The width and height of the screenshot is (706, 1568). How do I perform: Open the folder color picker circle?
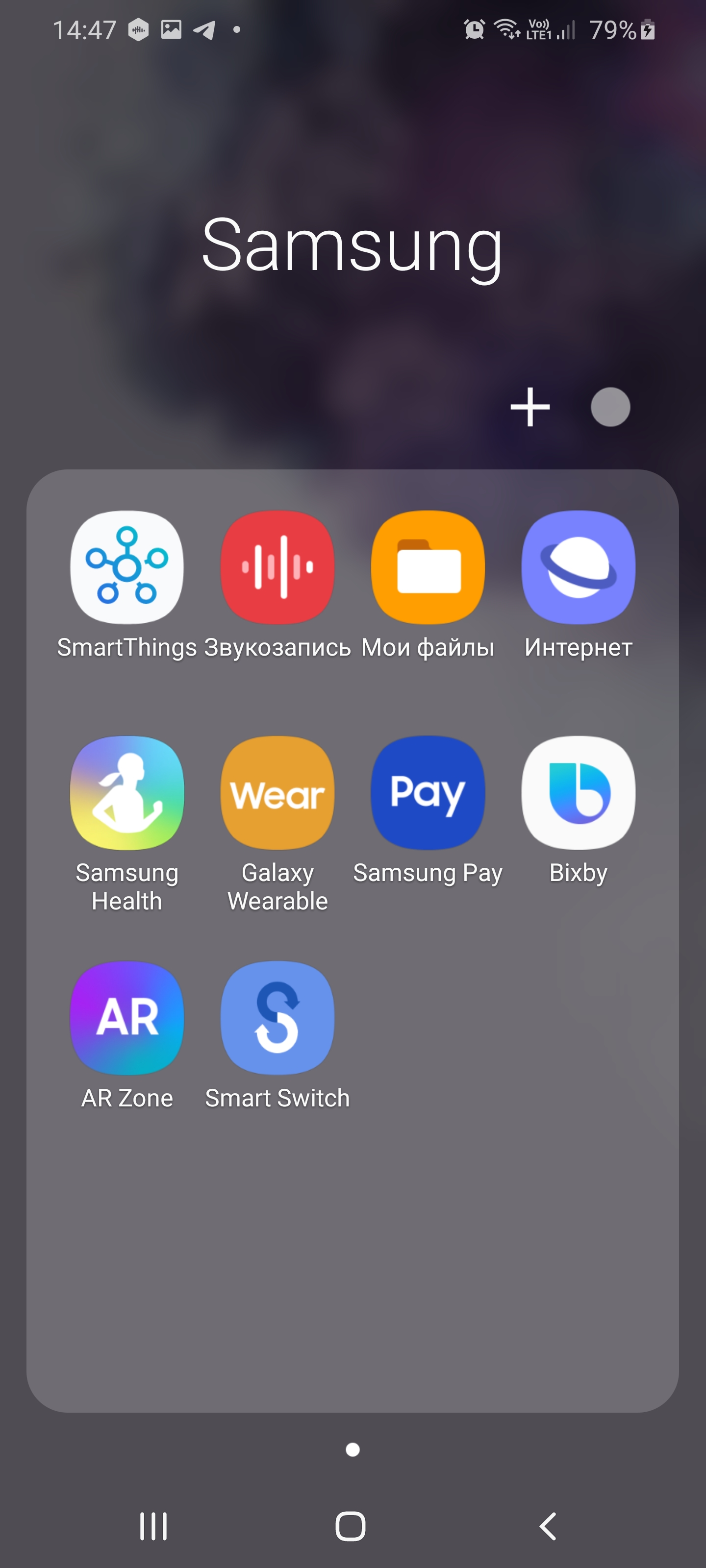[610, 407]
